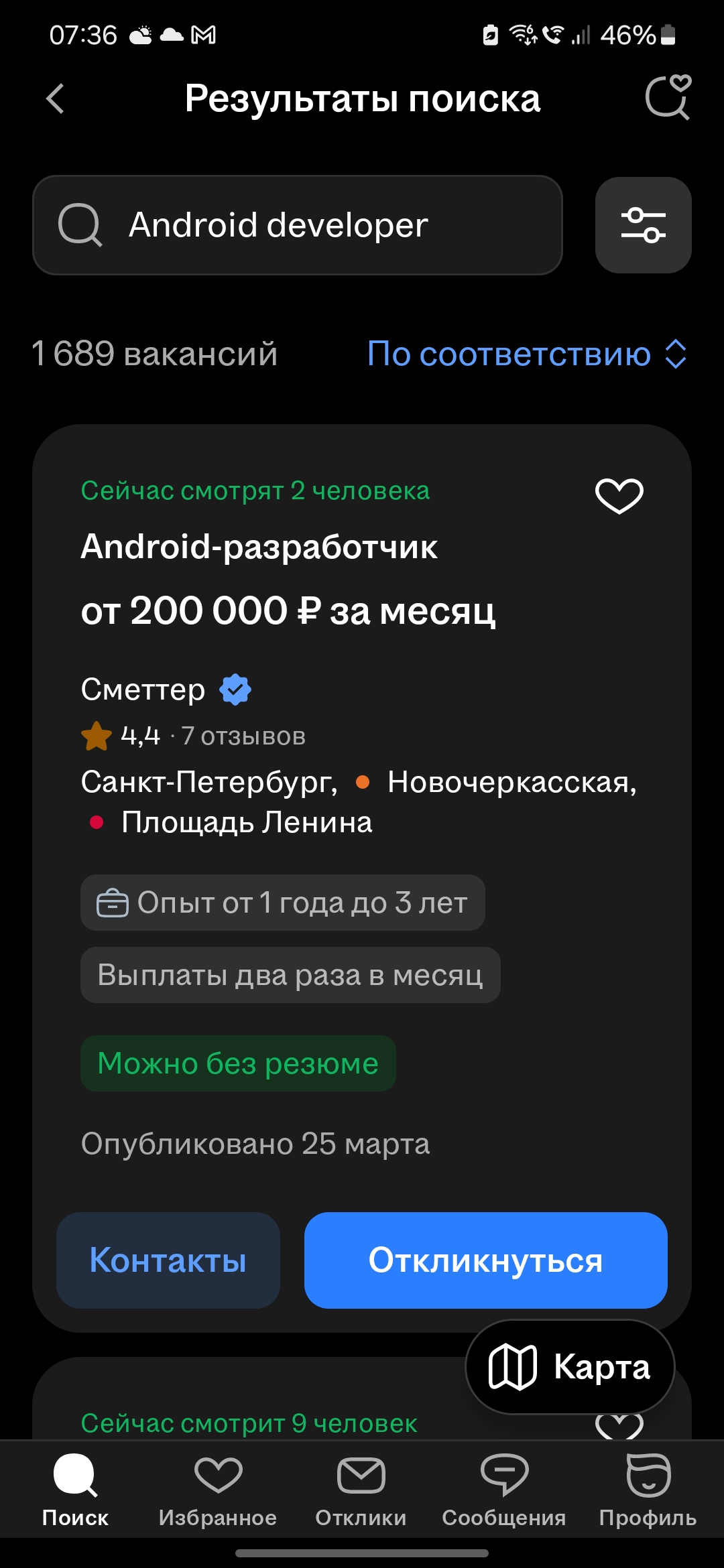The image size is (724, 1568).
Task: View Контакты for the Сметтер vacancy
Action: coord(168,1260)
